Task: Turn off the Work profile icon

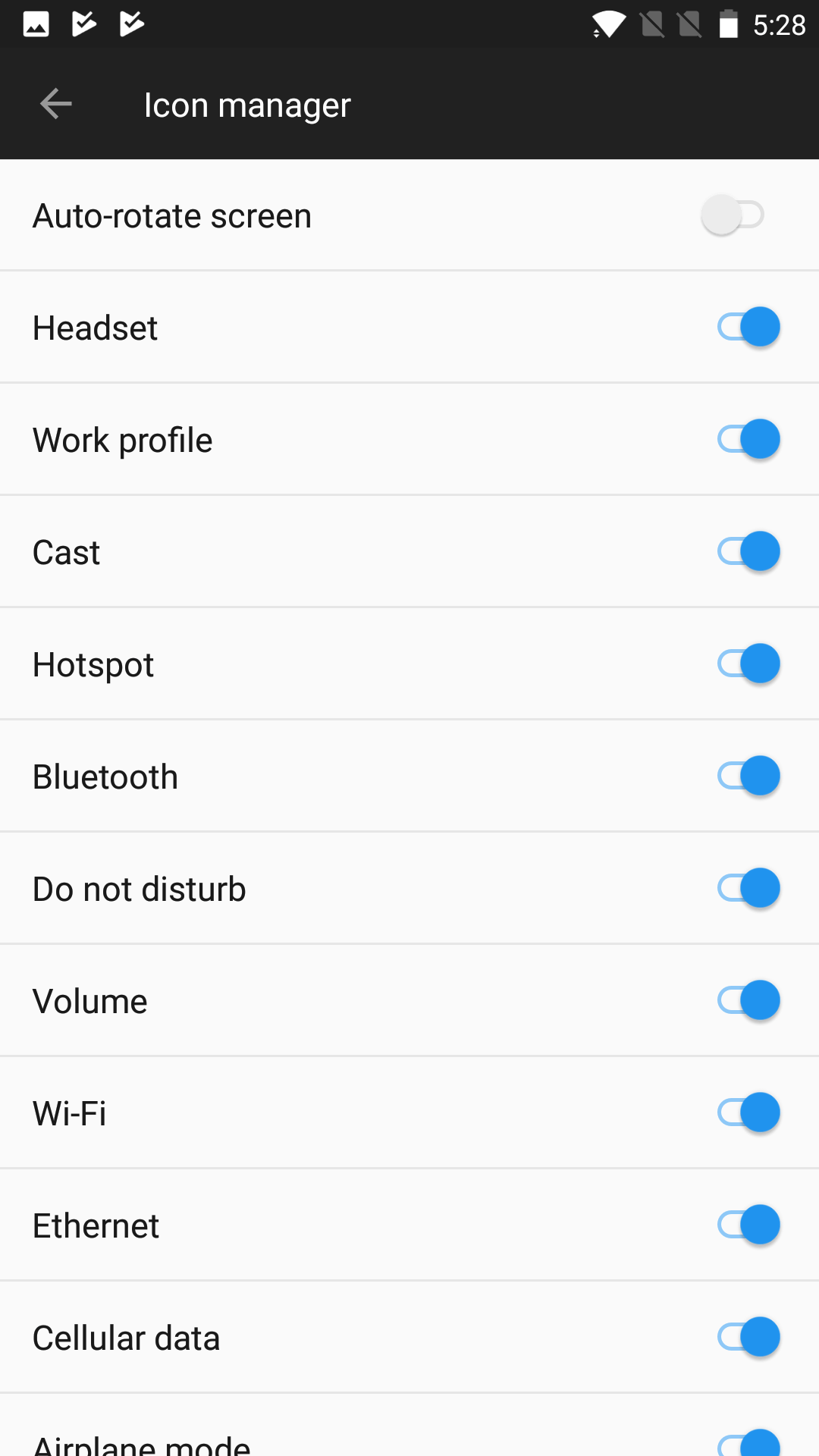Action: pyautogui.click(x=748, y=439)
